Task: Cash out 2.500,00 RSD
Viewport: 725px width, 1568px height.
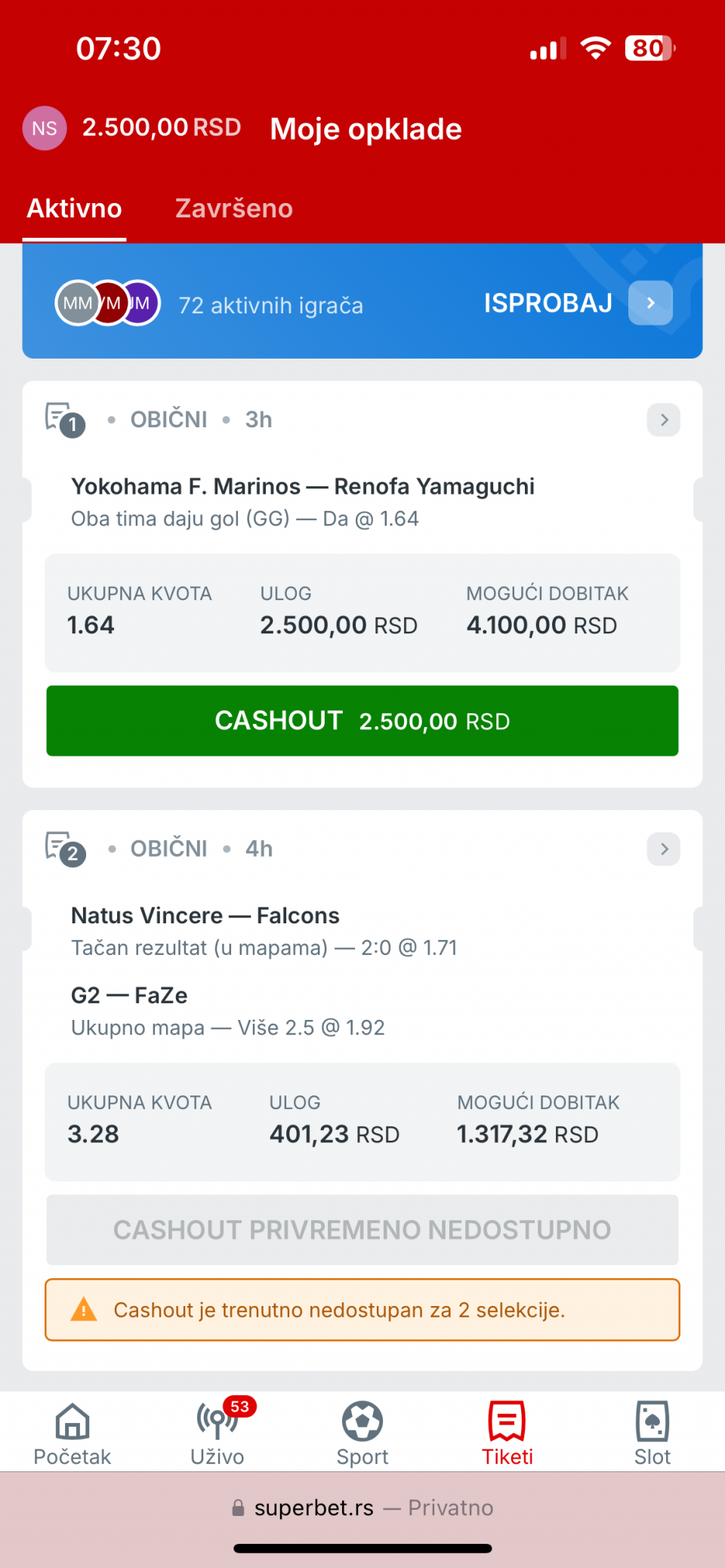Action: [362, 721]
